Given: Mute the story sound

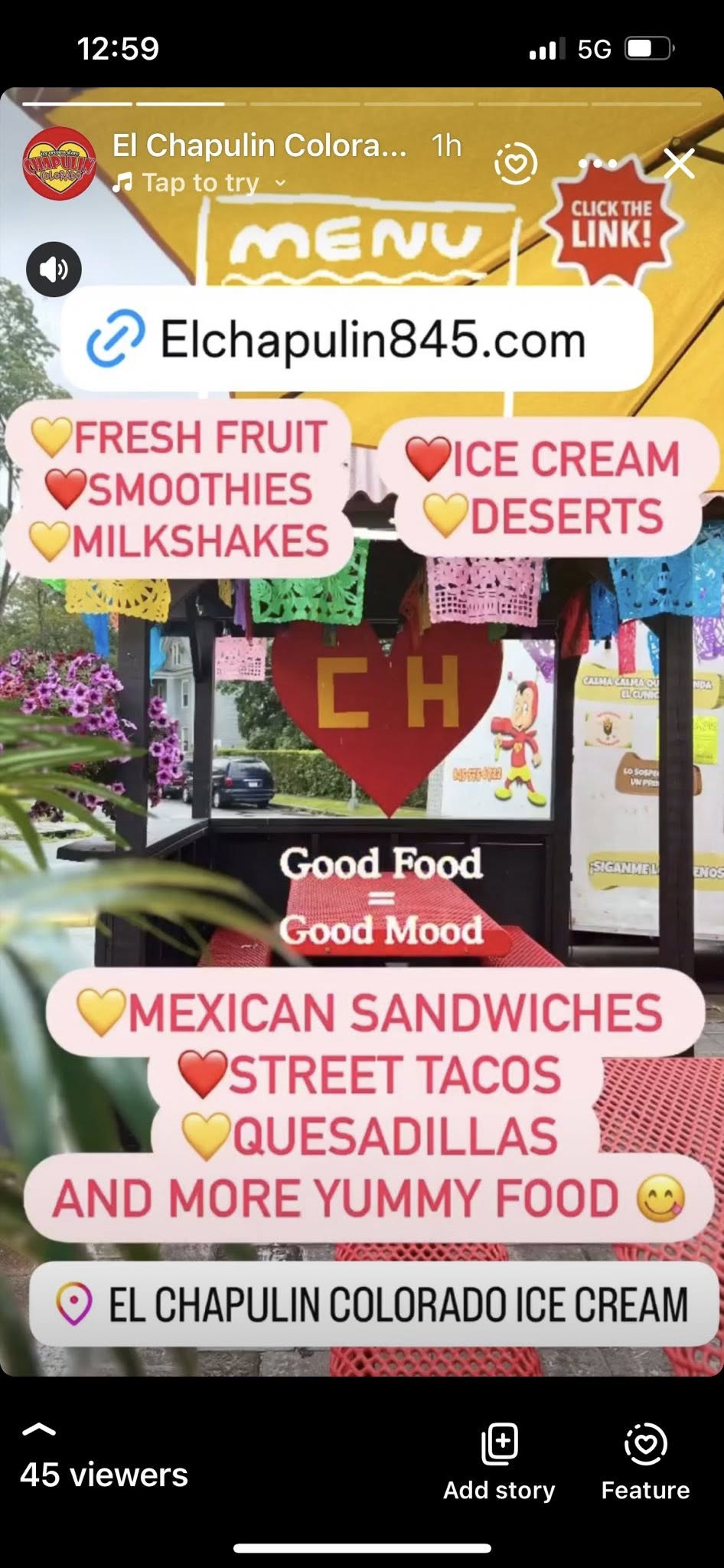Looking at the screenshot, I should (x=54, y=269).
